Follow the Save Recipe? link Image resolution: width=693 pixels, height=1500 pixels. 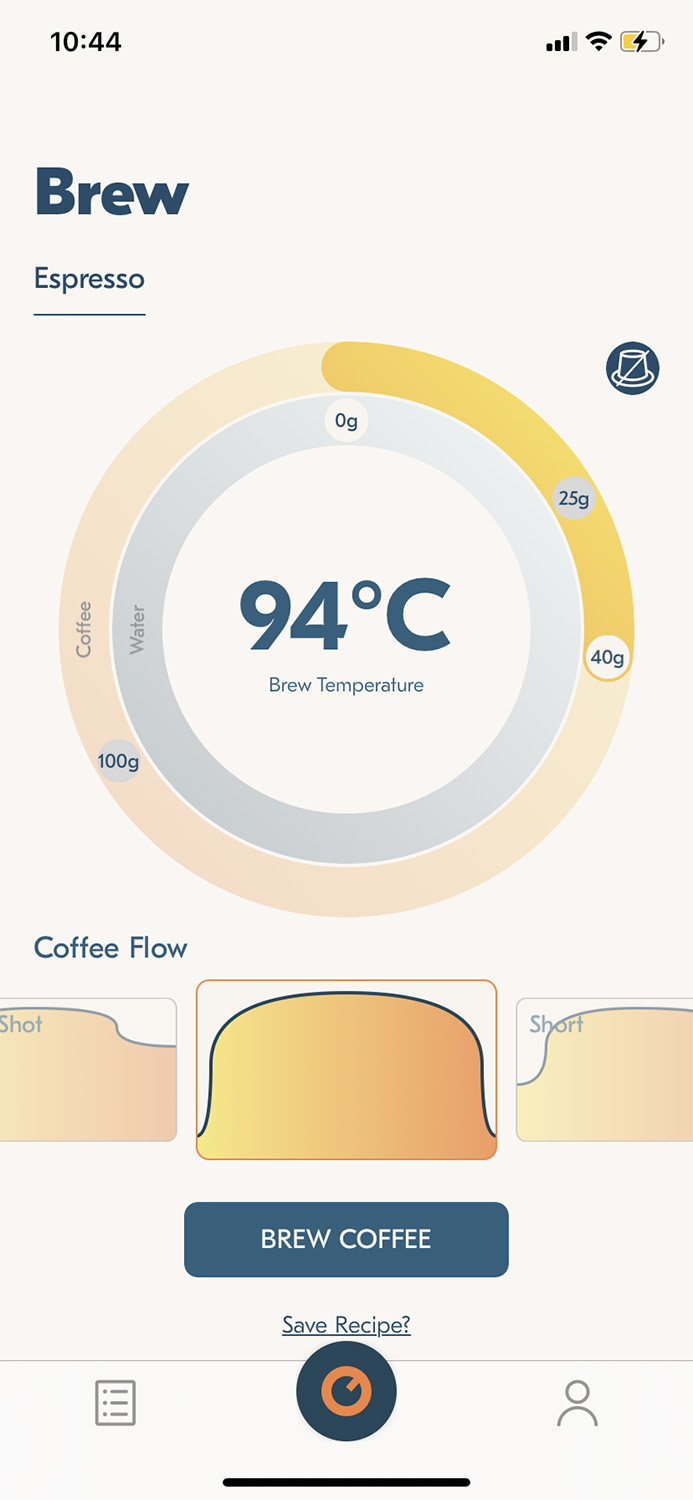click(346, 1325)
